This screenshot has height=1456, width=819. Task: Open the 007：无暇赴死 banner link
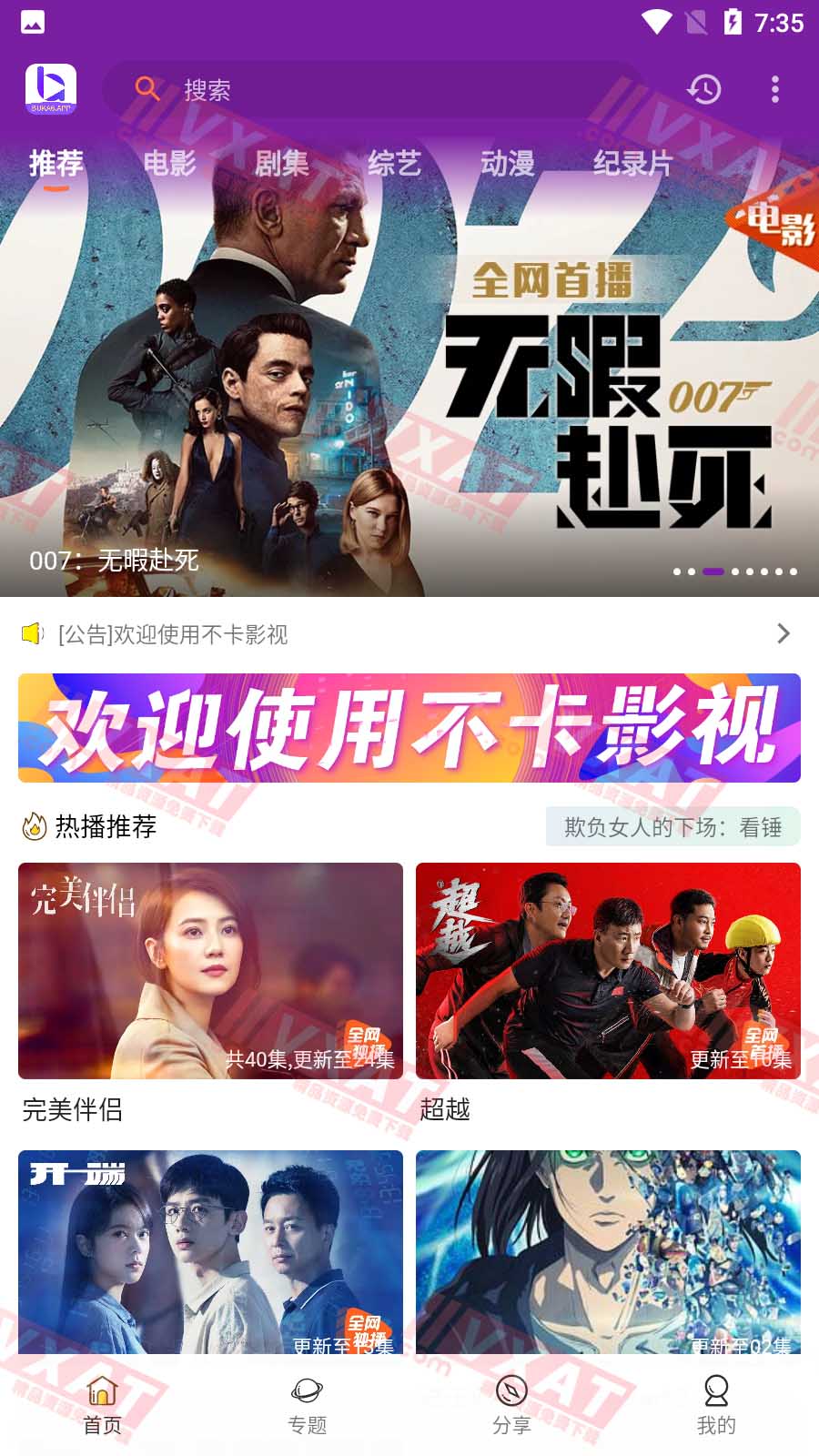point(409,382)
